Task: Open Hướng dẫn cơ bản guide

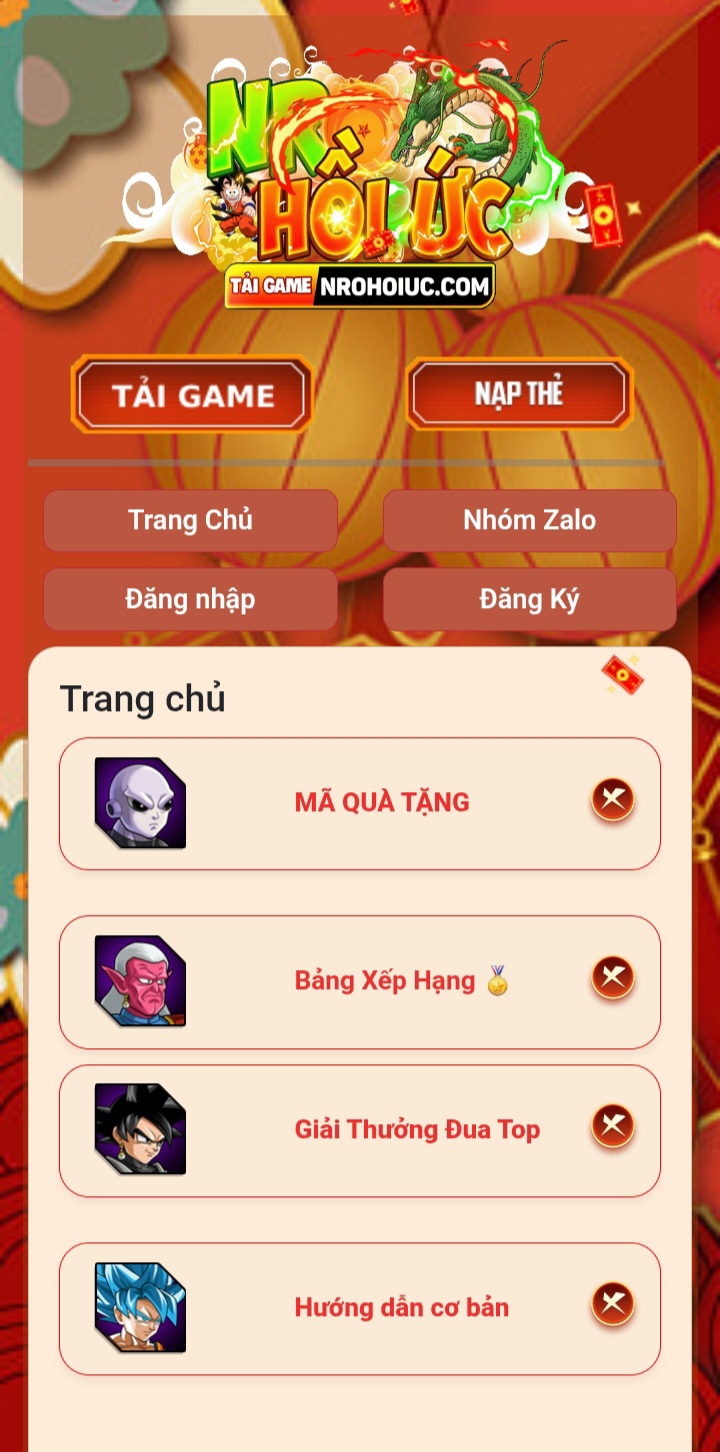Action: [401, 1307]
